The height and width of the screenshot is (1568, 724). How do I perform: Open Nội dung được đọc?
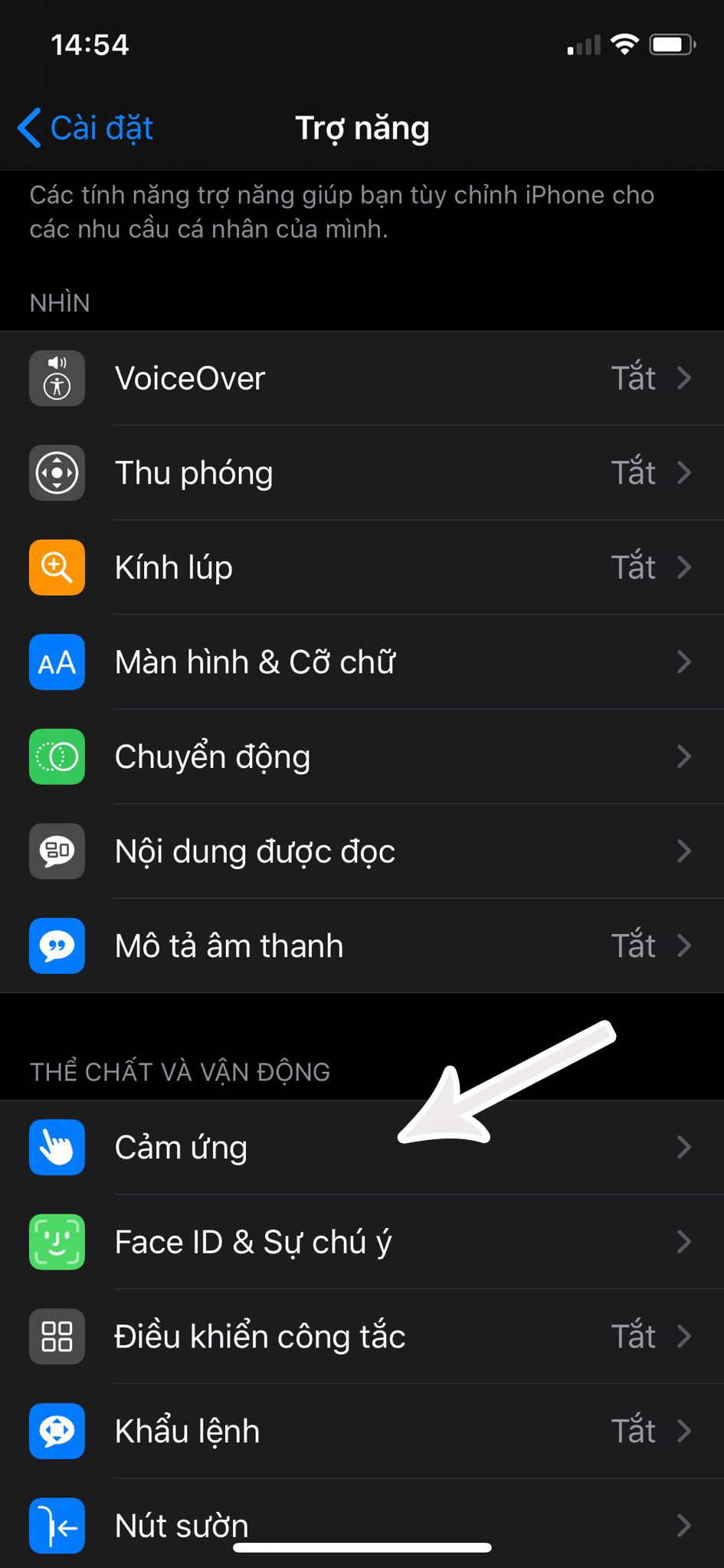click(x=362, y=851)
